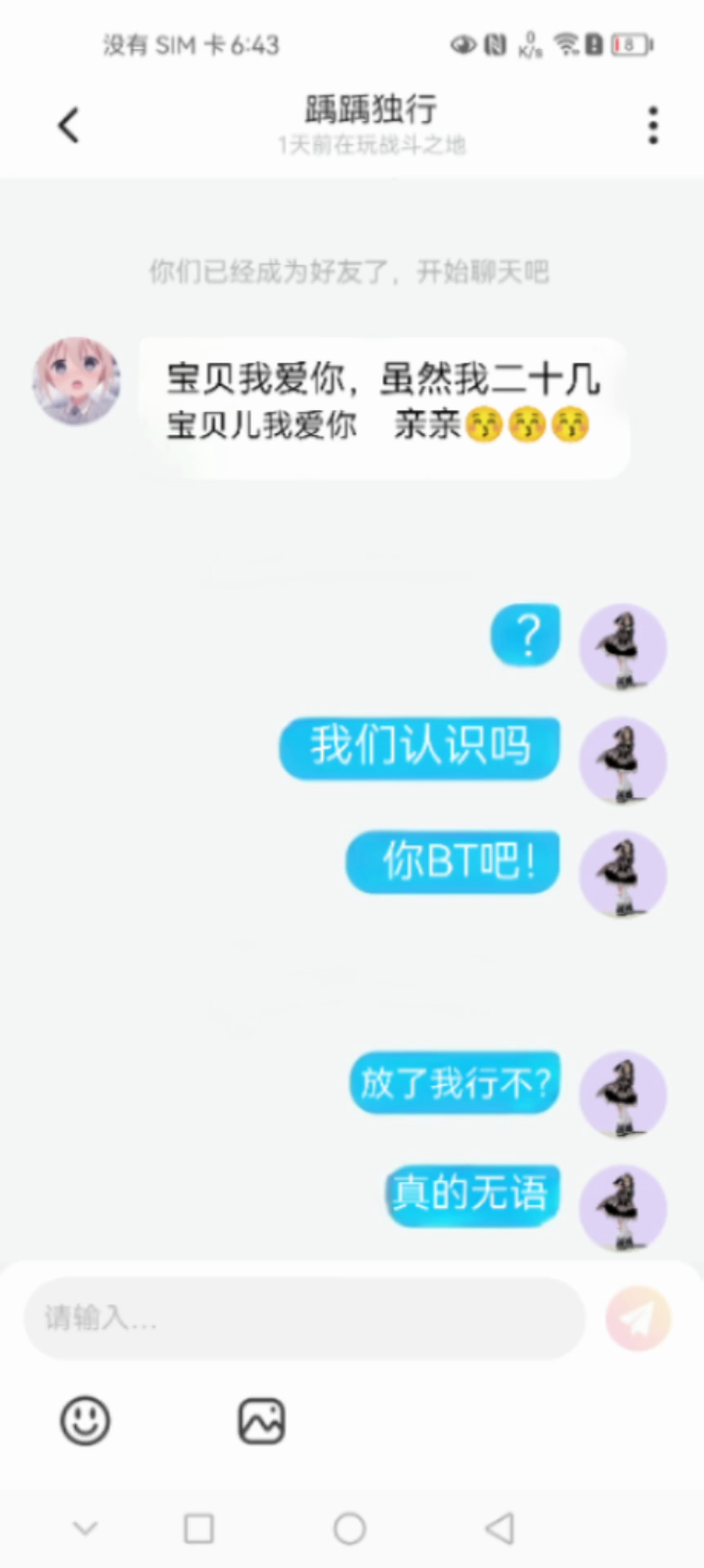This screenshot has width=704, height=1568.
Task: Open 踽踽独行's pink-haired profile avatar
Action: pos(76,381)
